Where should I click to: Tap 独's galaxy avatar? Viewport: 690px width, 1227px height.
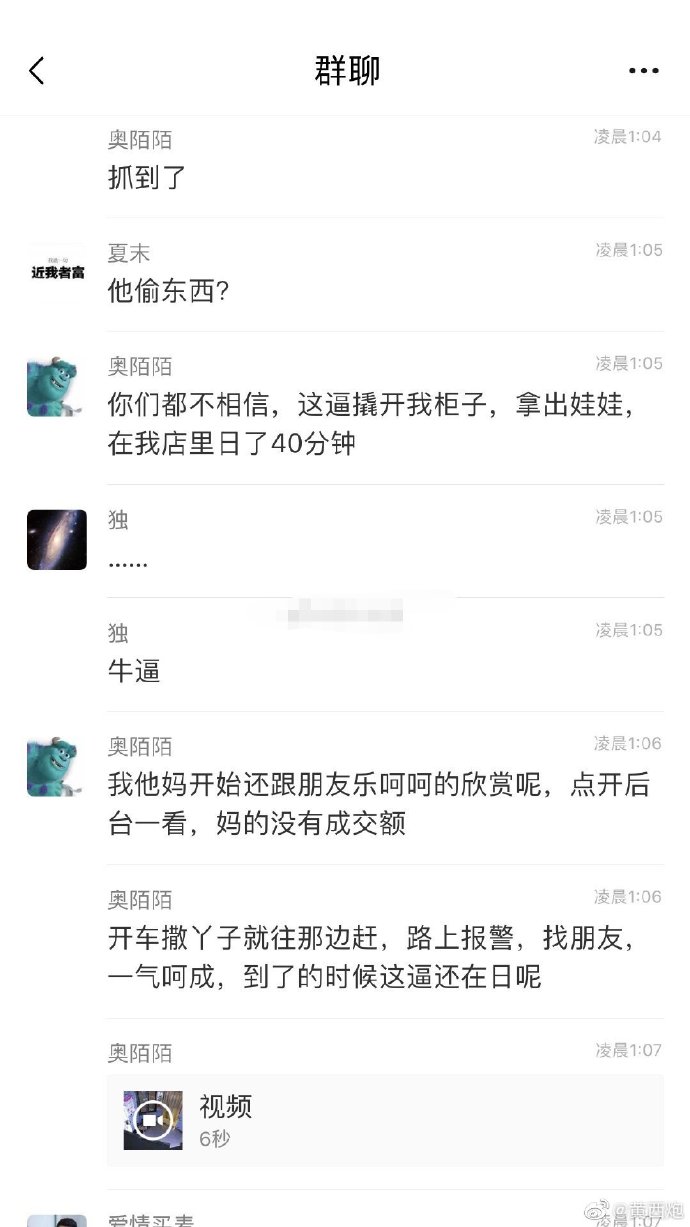[x=57, y=540]
